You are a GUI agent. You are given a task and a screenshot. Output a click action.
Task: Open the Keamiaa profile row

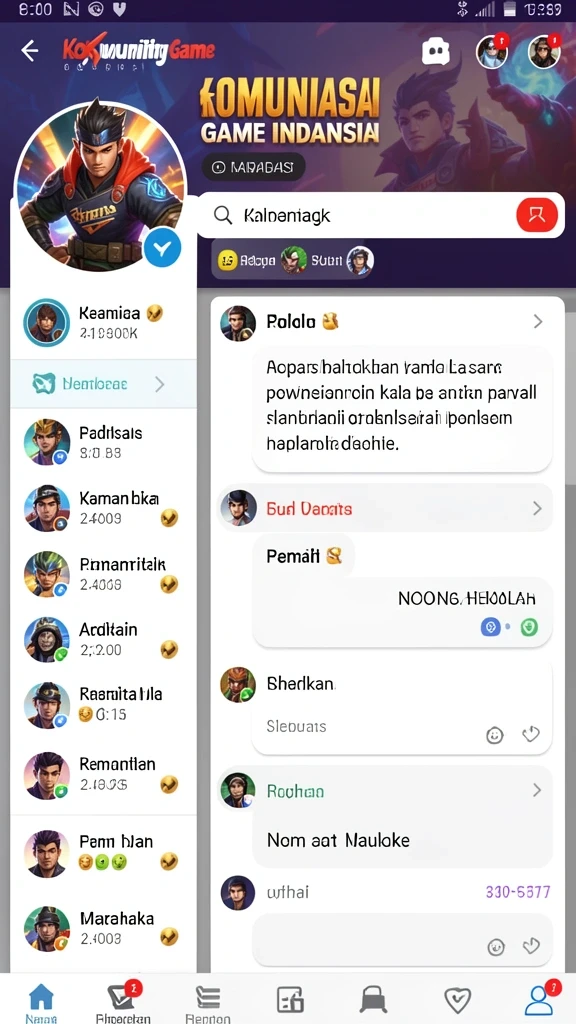[103, 323]
